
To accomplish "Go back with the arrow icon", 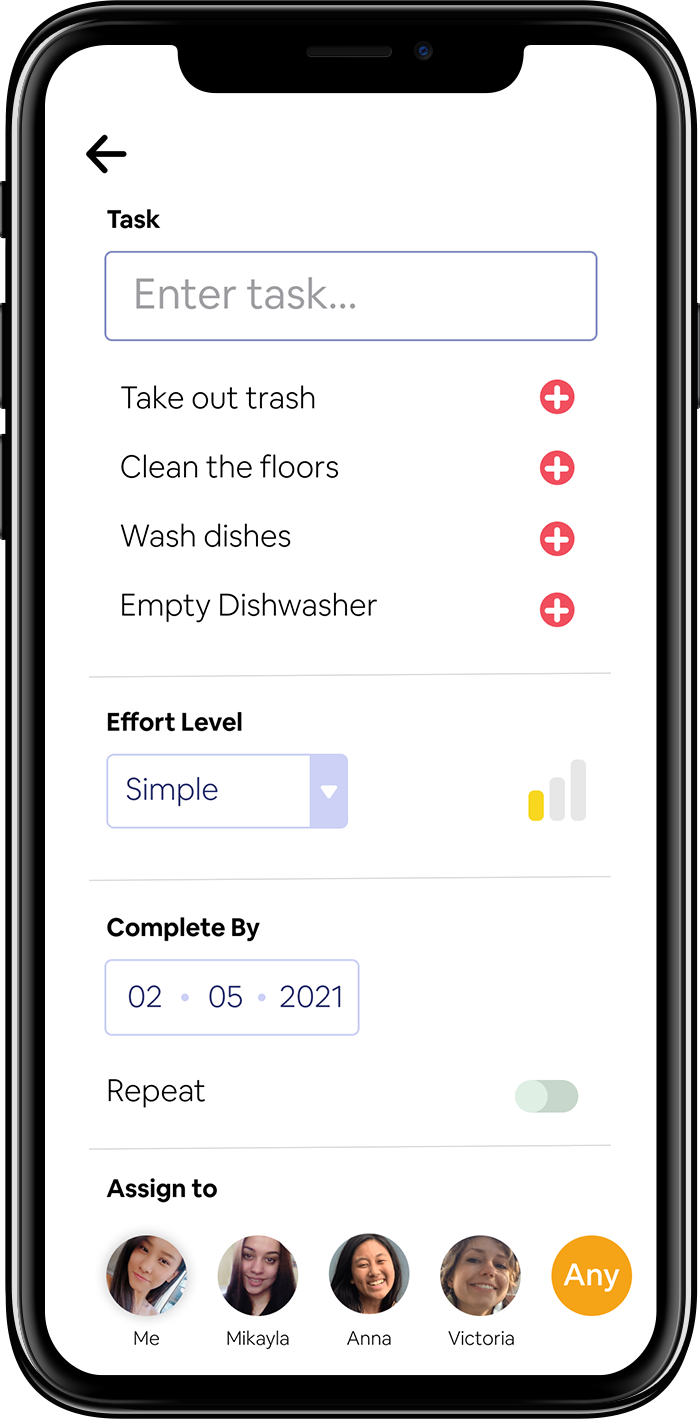I will point(106,154).
